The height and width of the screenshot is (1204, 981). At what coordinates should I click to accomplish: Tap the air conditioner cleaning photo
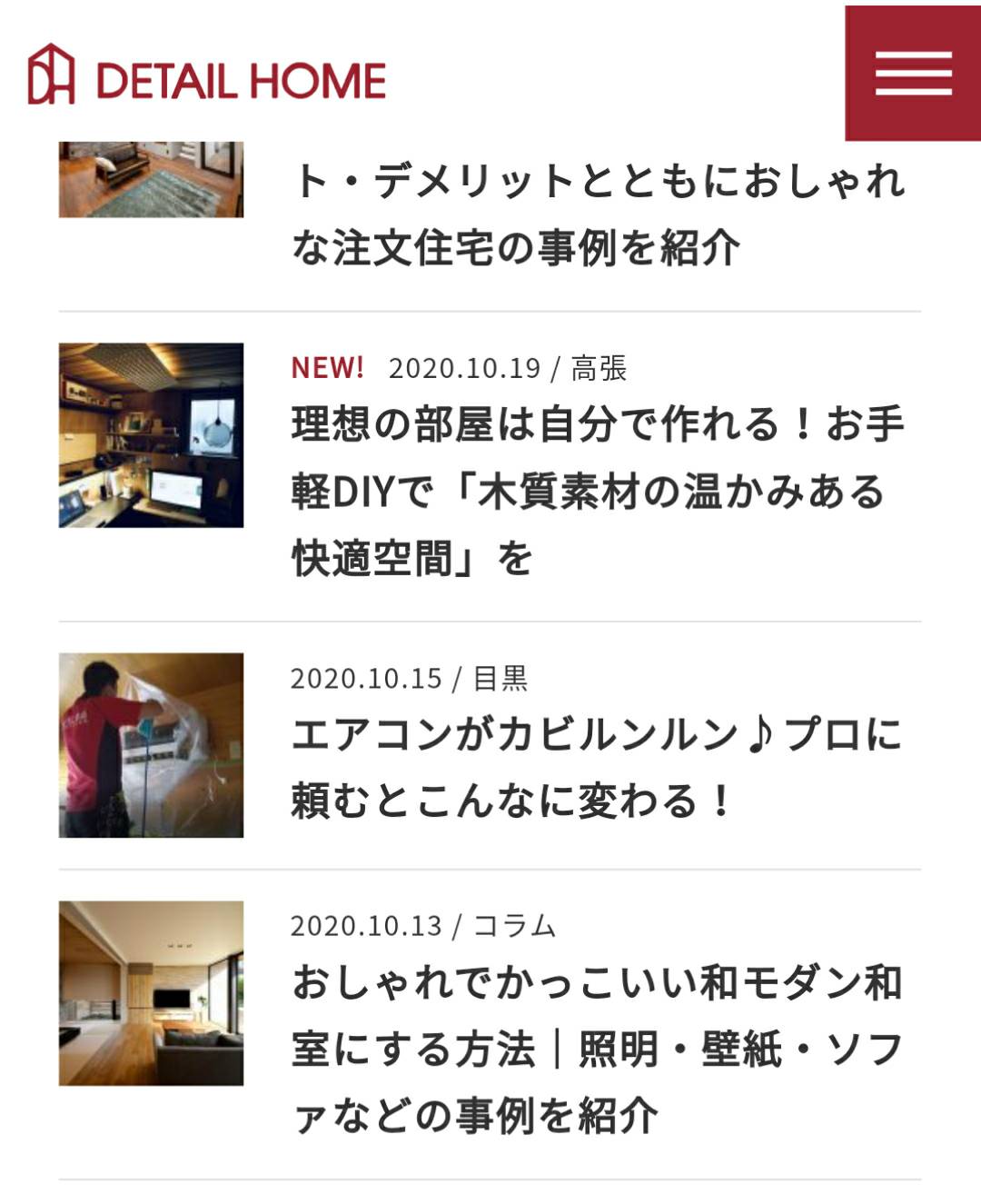tap(151, 745)
